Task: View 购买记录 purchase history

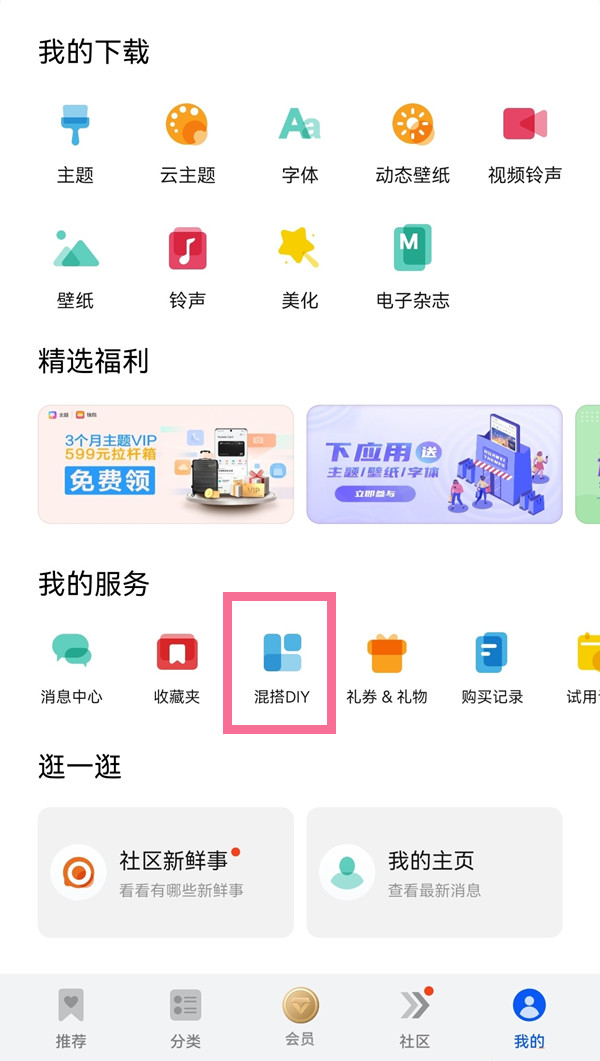Action: click(x=492, y=666)
